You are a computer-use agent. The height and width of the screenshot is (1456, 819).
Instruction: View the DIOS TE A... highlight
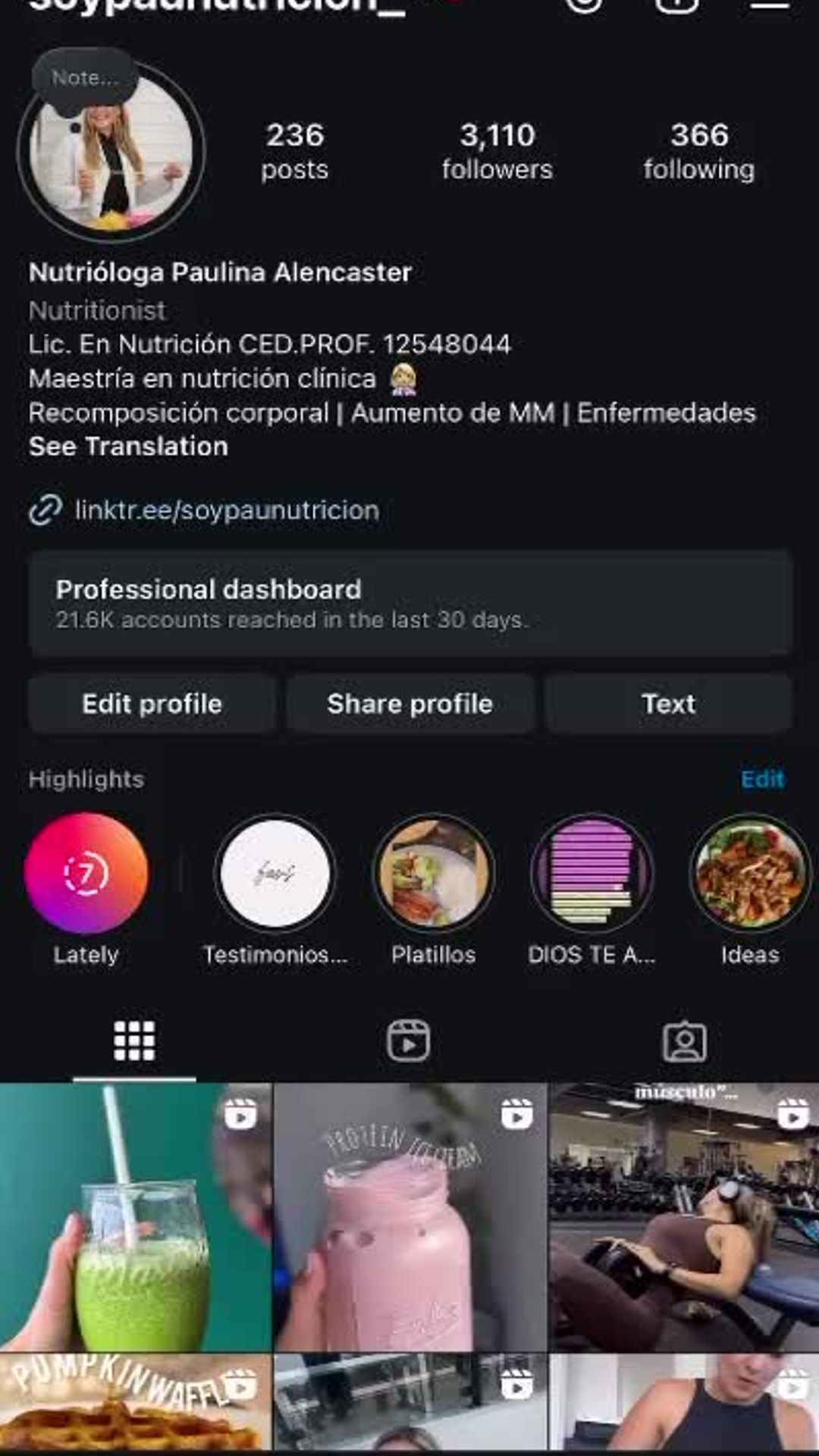coord(591,874)
